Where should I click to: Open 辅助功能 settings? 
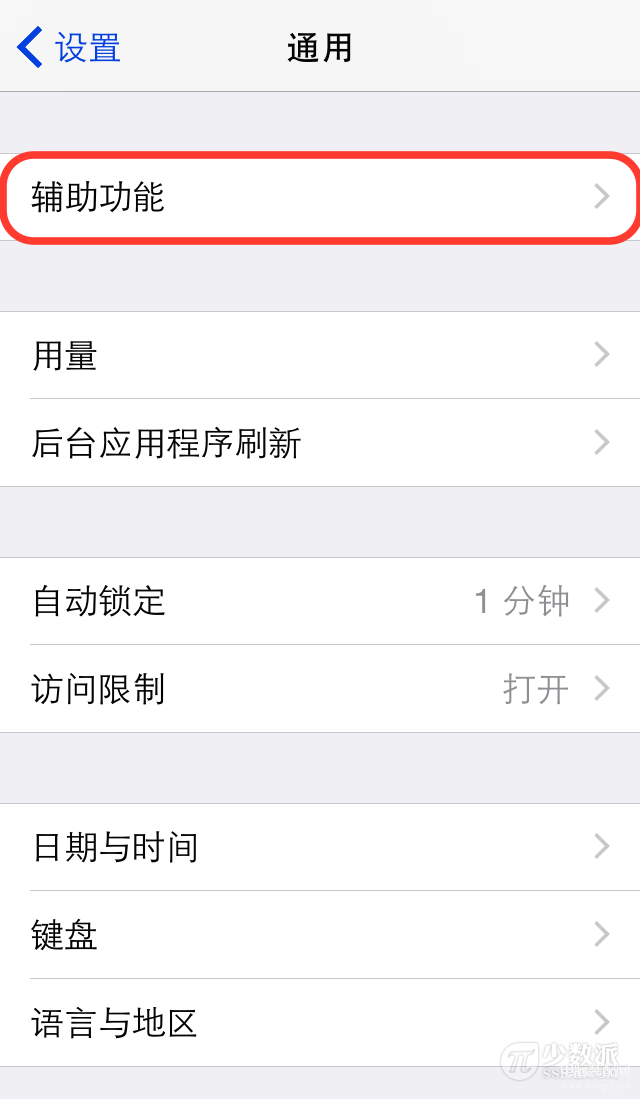320,197
